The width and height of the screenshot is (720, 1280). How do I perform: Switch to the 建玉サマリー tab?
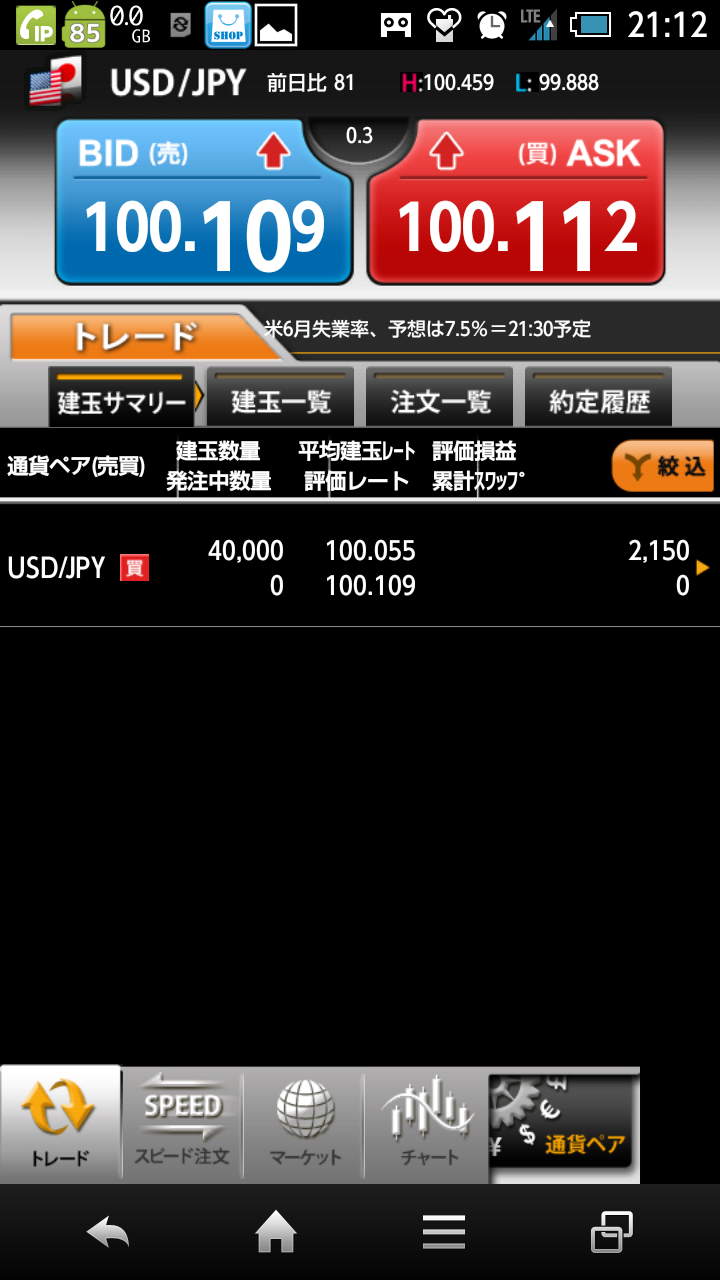click(x=122, y=400)
